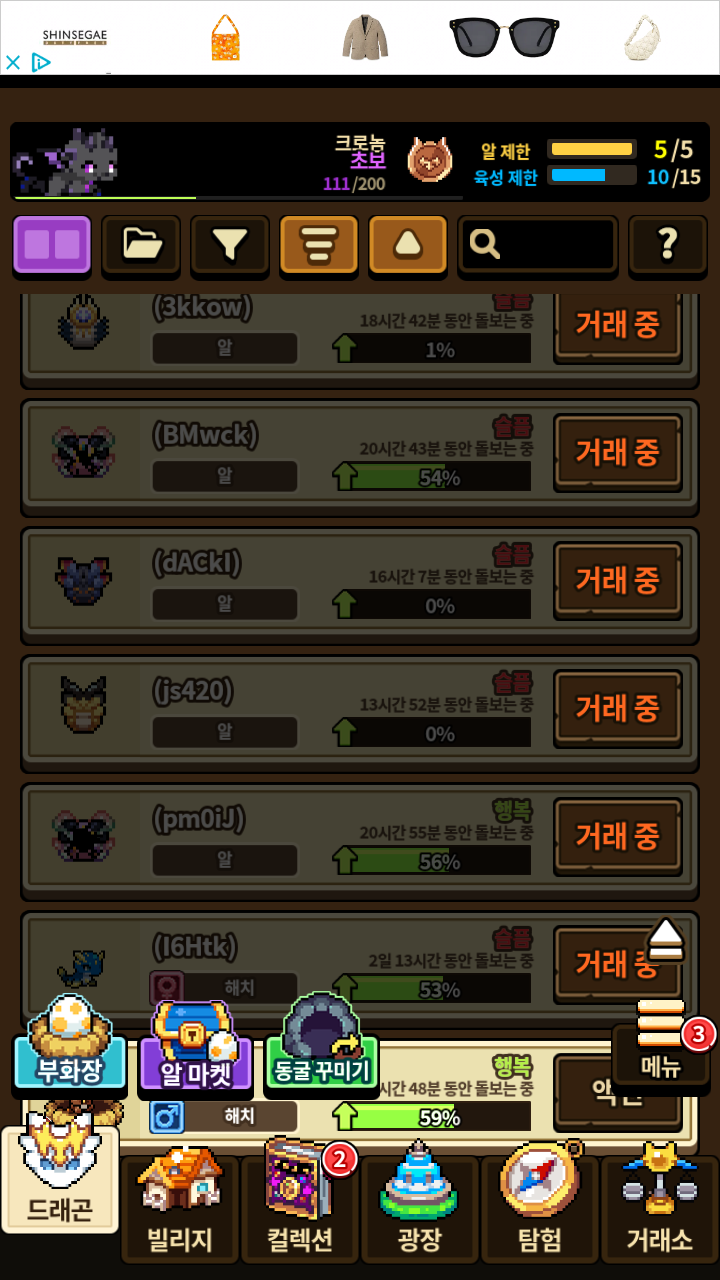
Task: Open the sort order button
Action: point(319,244)
